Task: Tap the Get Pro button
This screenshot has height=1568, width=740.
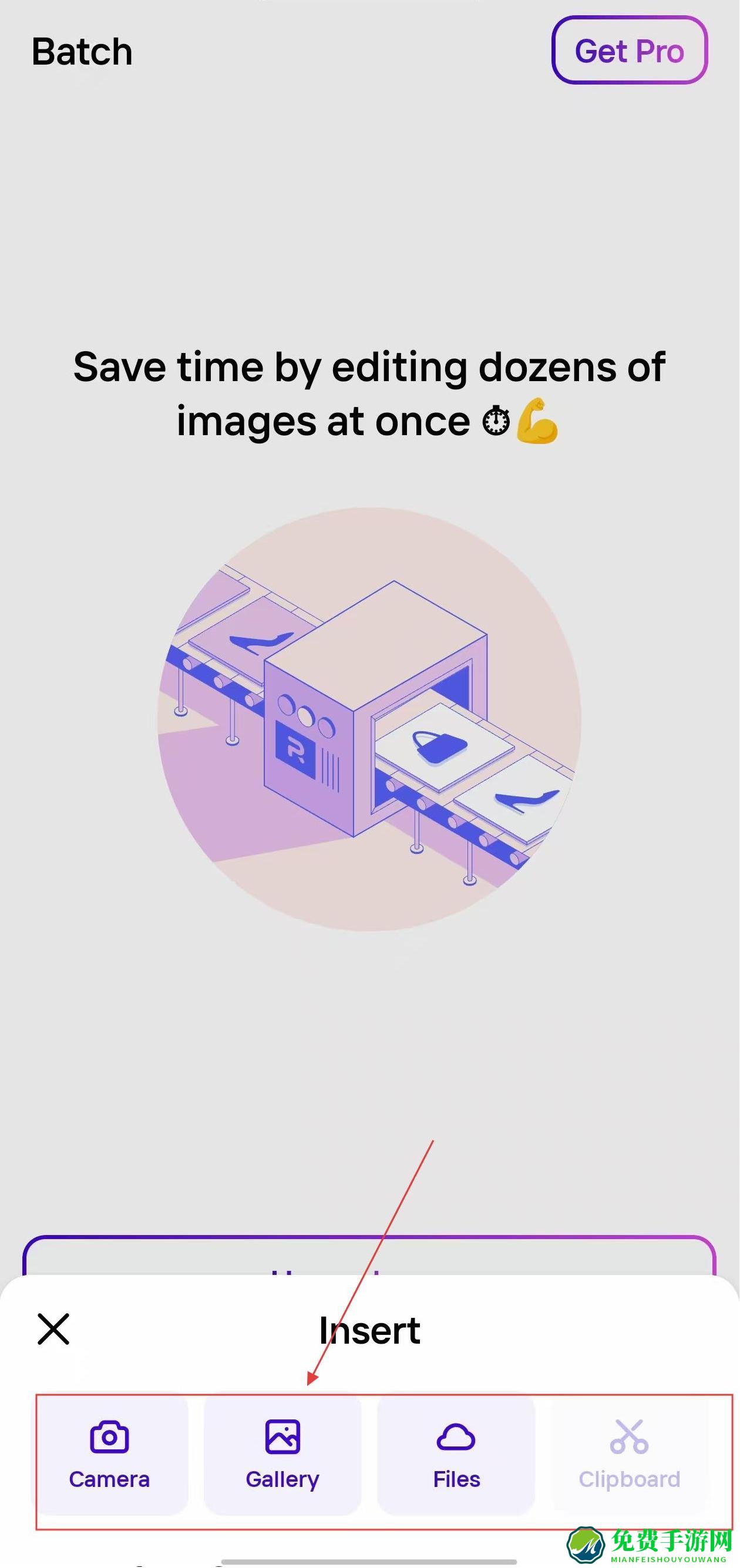Action: click(x=629, y=51)
